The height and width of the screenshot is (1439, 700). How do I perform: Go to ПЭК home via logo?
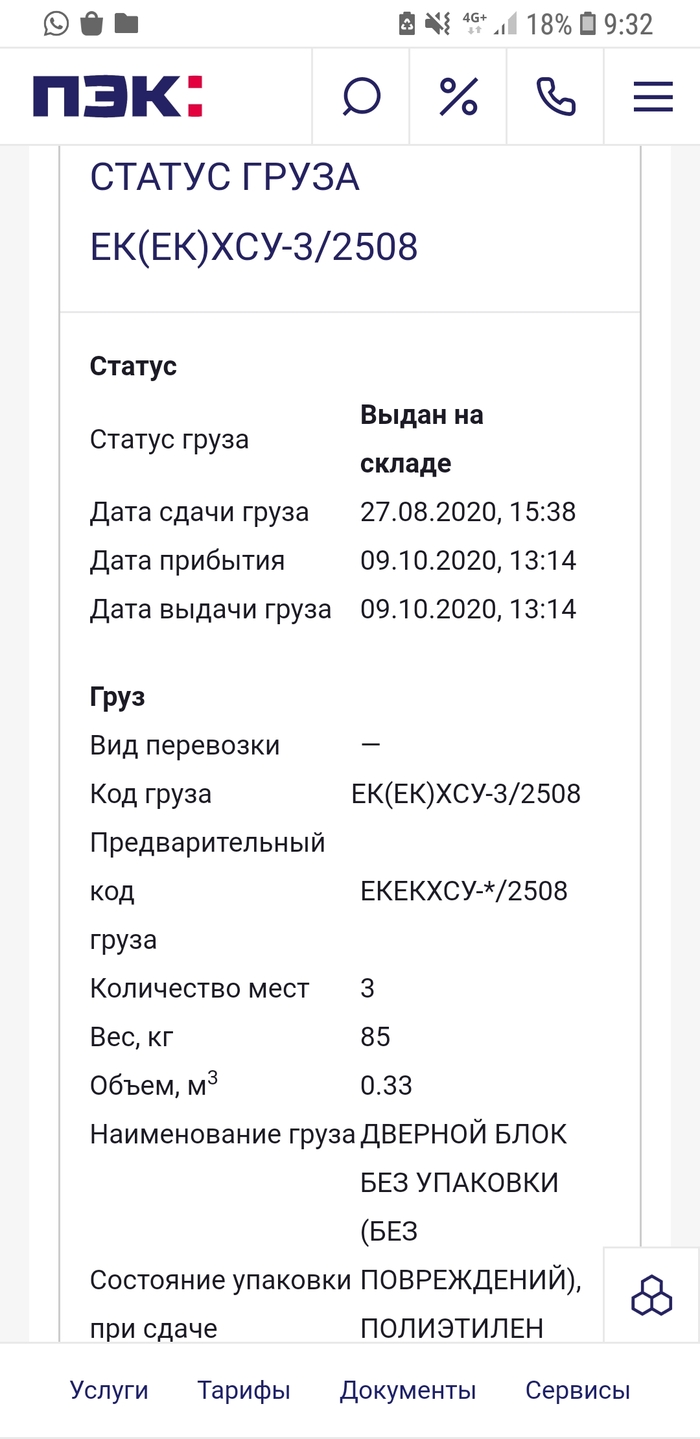point(117,97)
